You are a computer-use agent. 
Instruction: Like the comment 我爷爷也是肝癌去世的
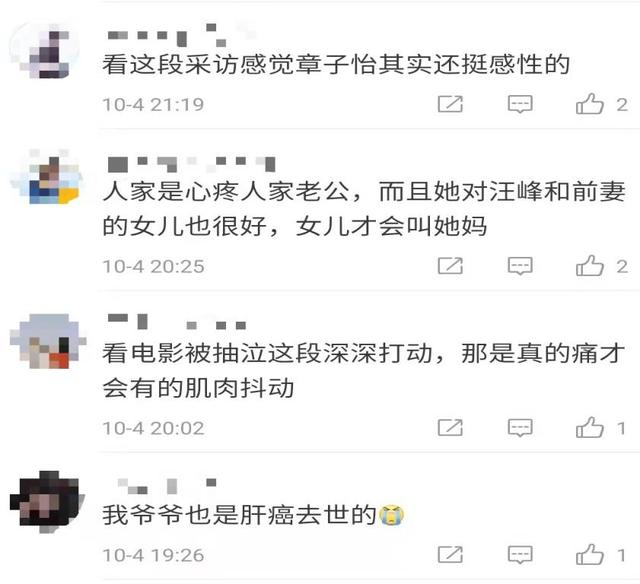click(x=590, y=553)
